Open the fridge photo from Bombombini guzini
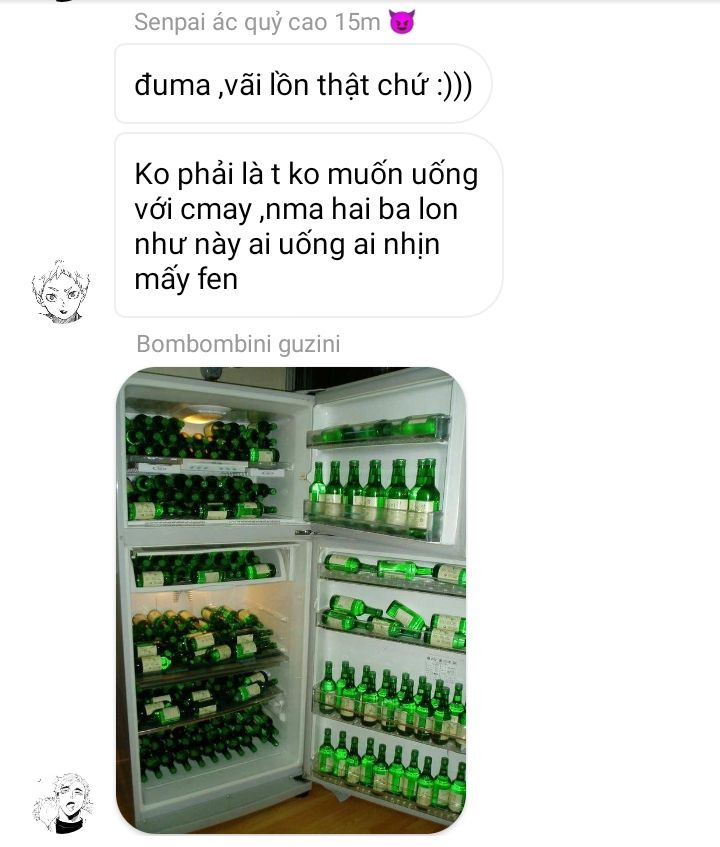Screen dimensions: 720x847 click(x=290, y=600)
